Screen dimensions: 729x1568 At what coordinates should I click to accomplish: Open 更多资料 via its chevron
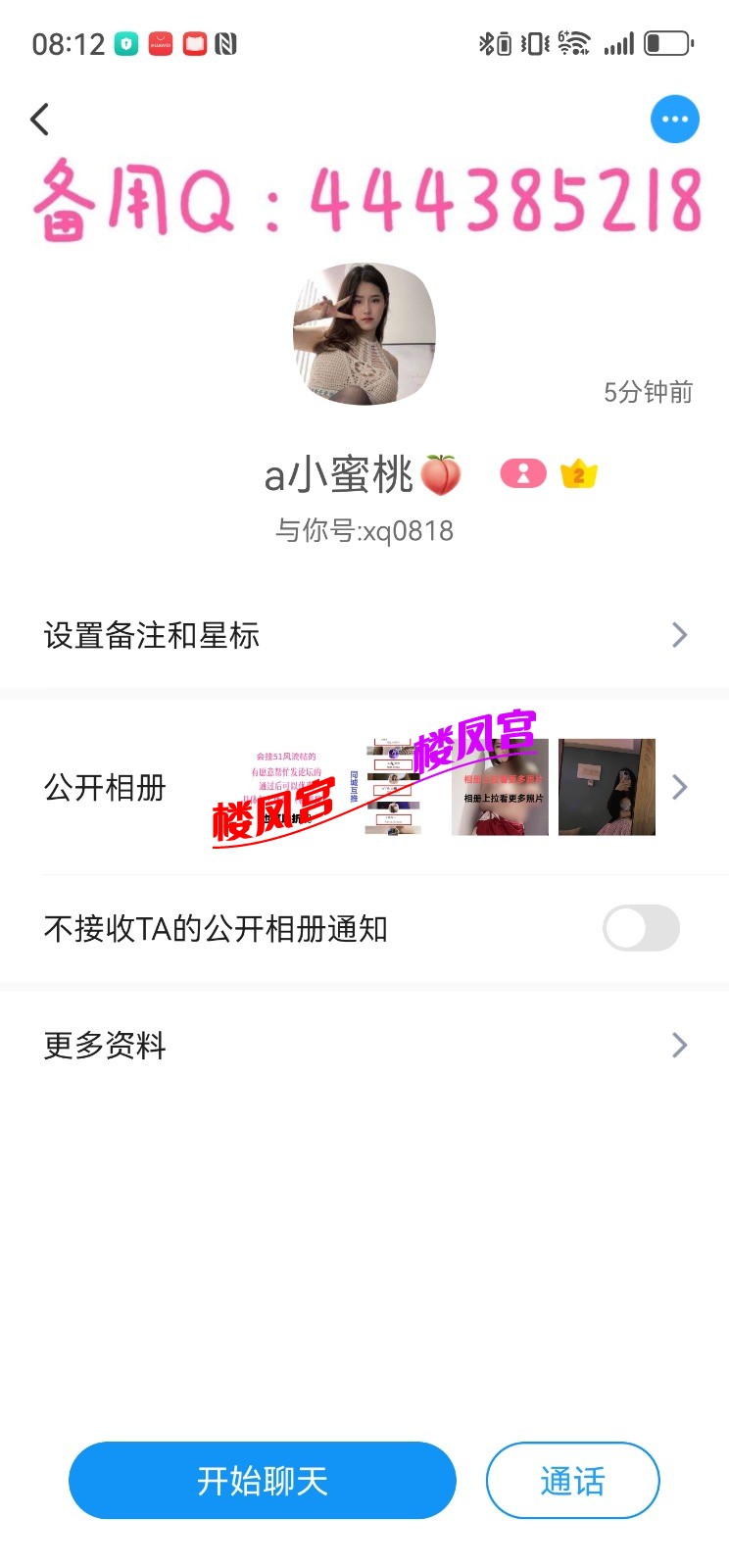[679, 1046]
